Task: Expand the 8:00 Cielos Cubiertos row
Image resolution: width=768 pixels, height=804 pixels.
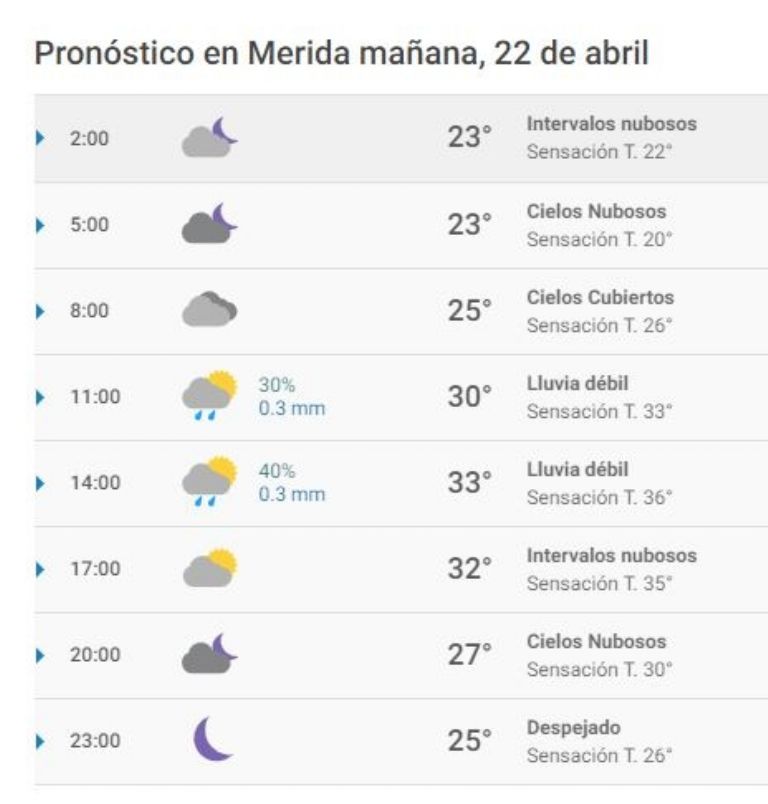Action: (41, 311)
